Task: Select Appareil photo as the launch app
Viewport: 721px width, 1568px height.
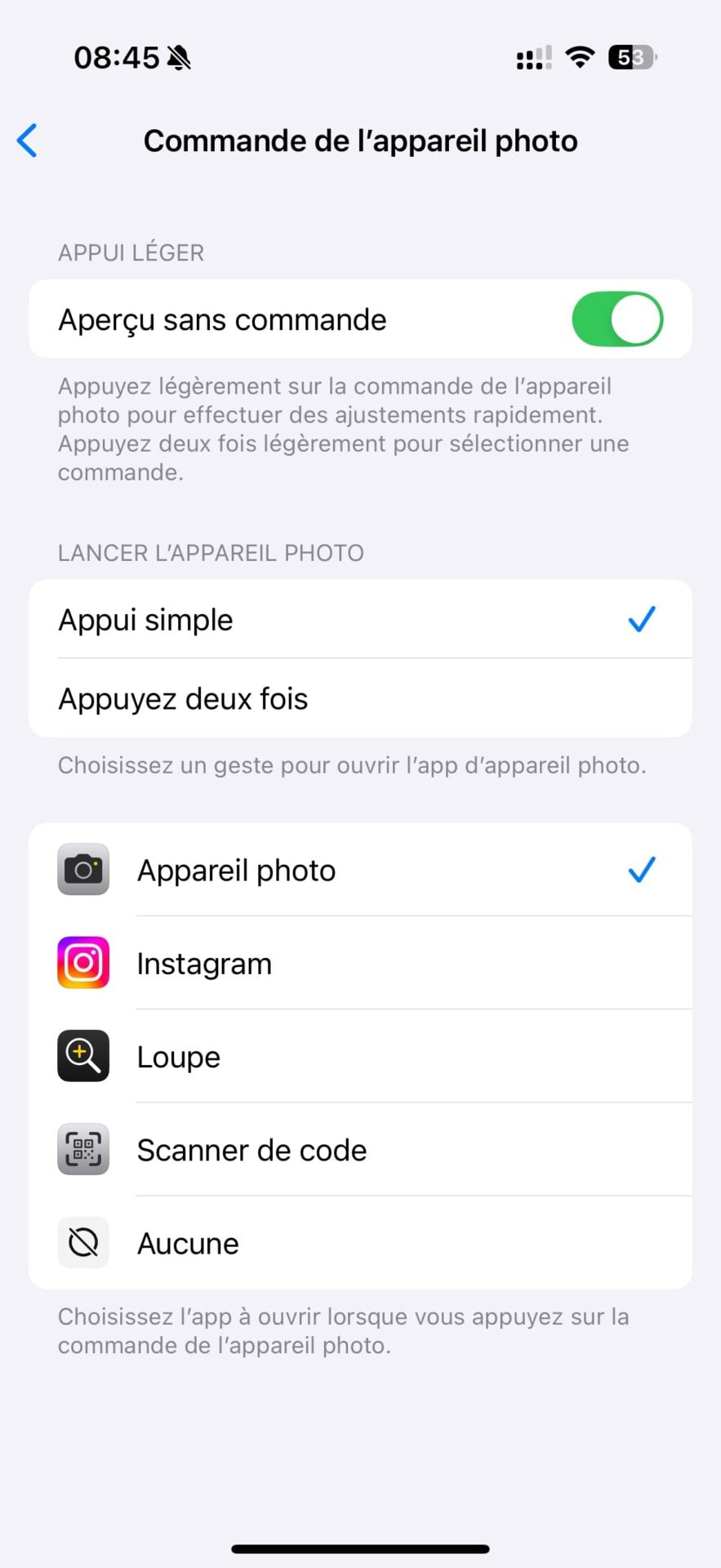Action: pos(359,871)
